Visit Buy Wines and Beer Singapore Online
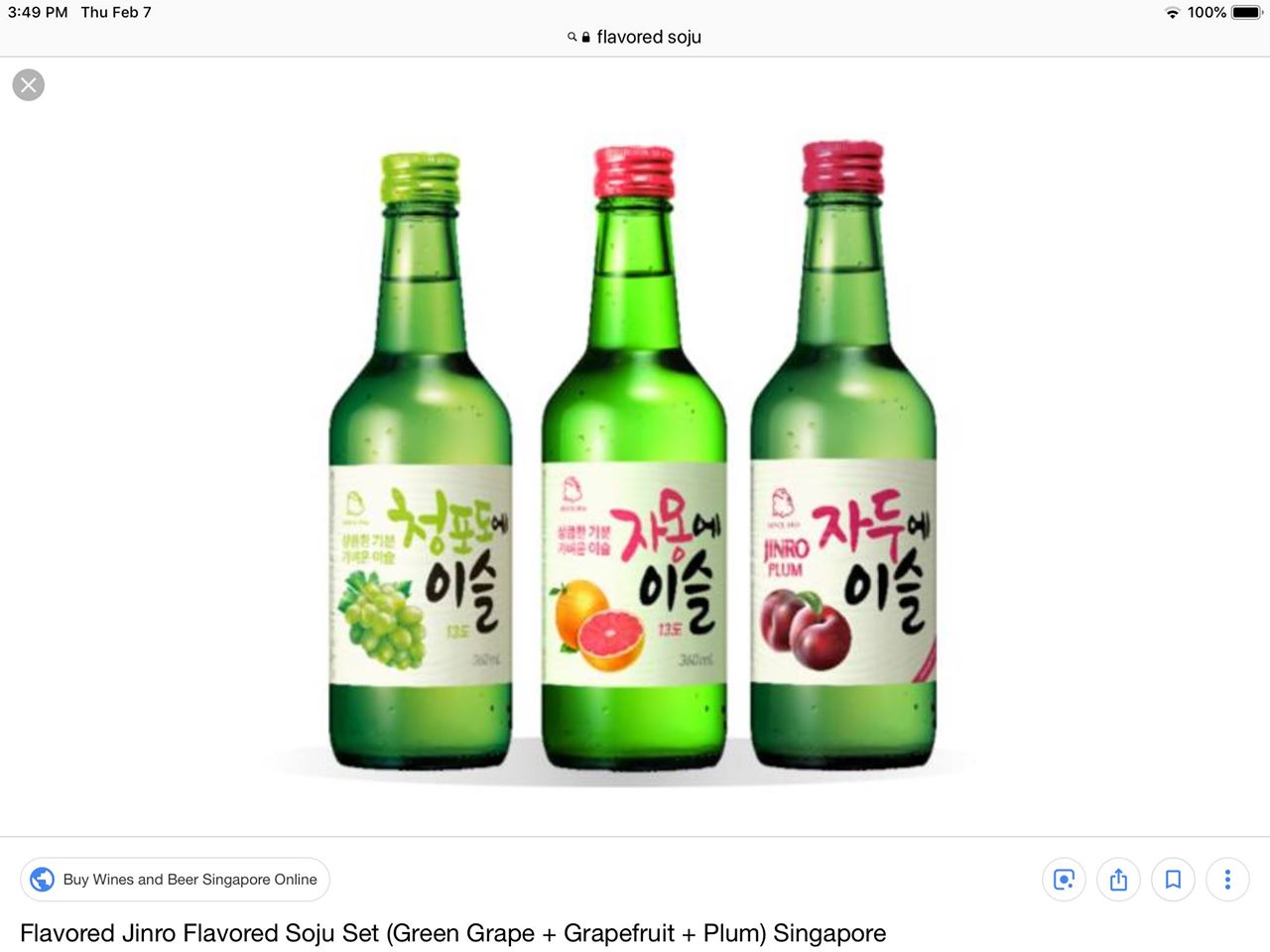1270x952 pixels. (176, 880)
